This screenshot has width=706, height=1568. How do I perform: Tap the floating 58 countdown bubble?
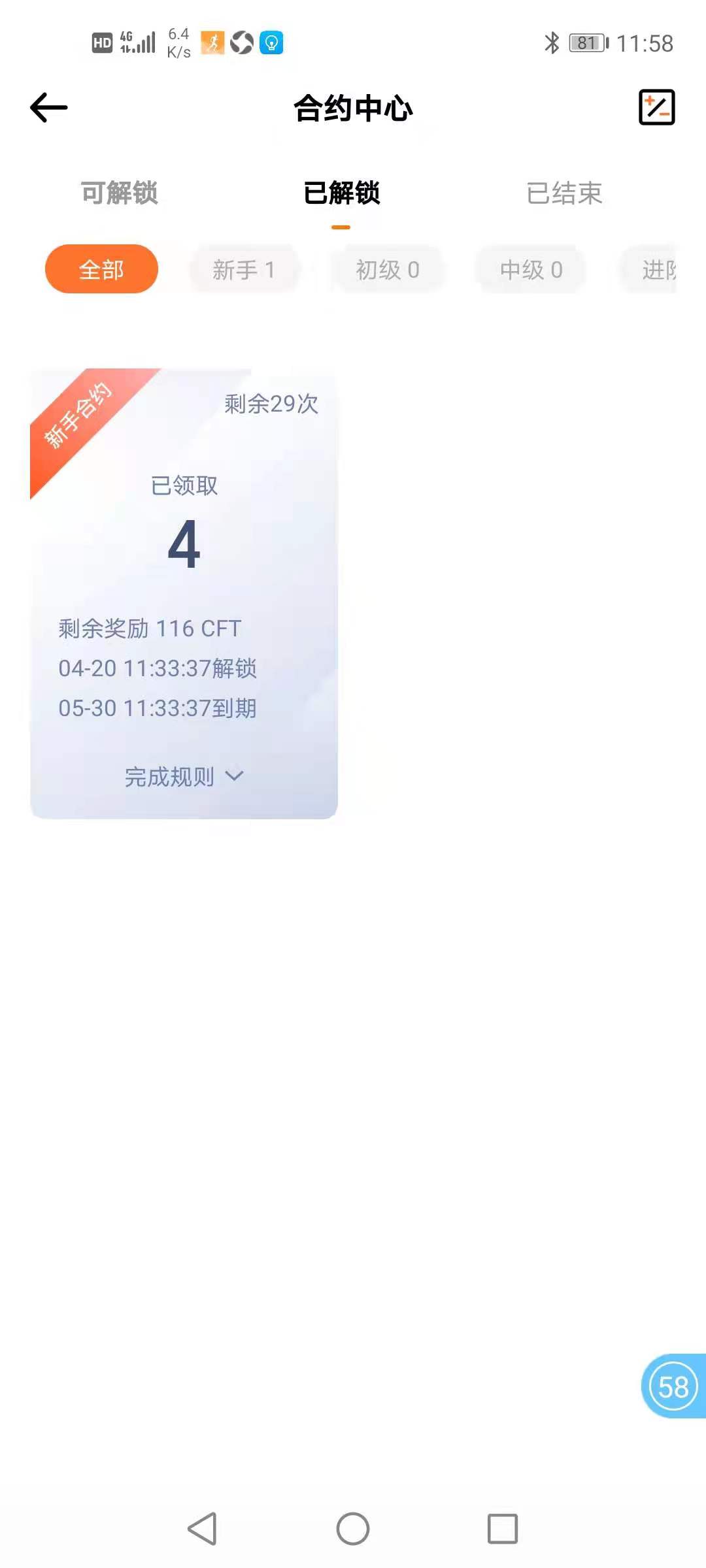pos(673,1386)
